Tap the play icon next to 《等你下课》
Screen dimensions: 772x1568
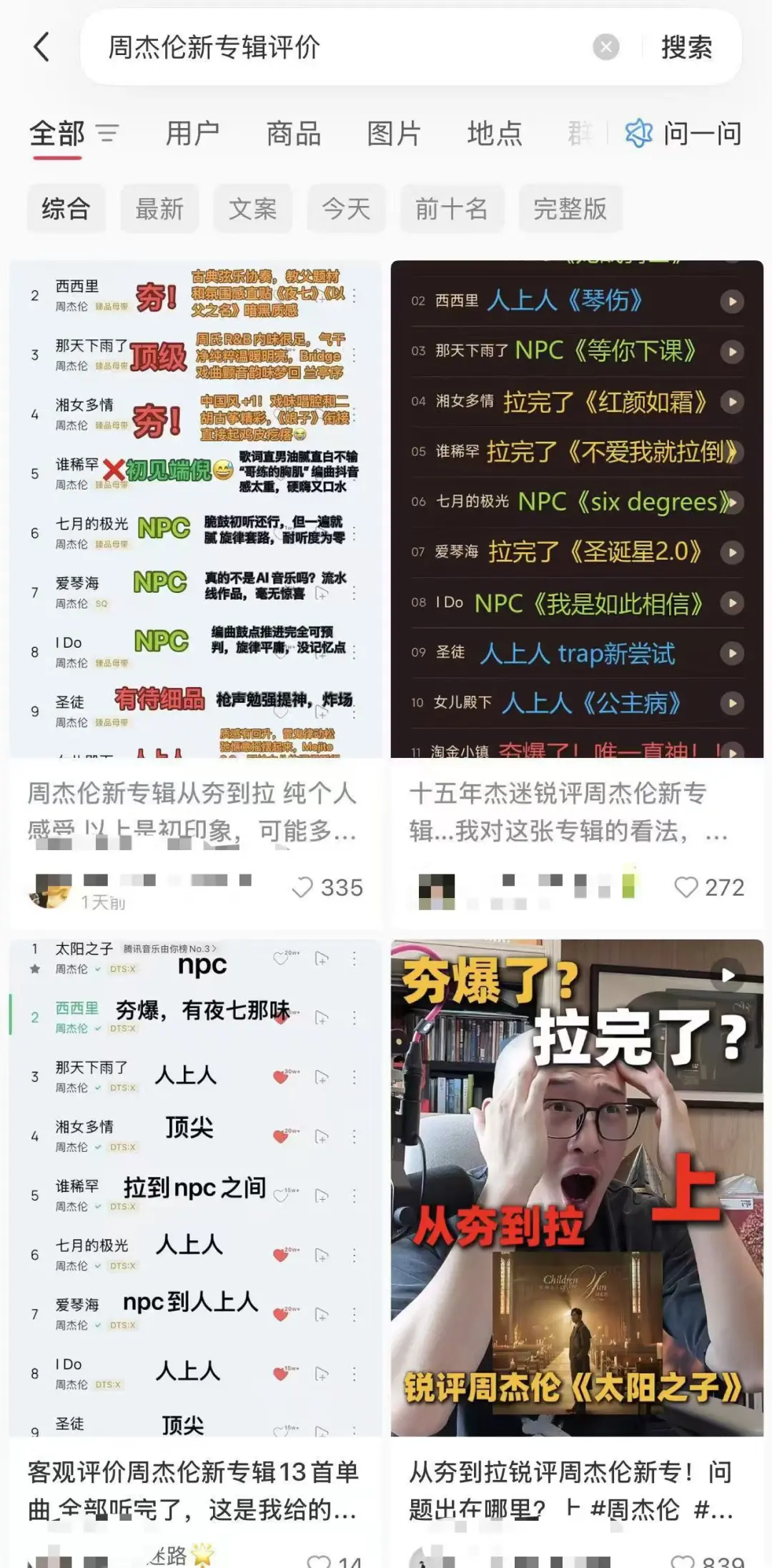731,352
